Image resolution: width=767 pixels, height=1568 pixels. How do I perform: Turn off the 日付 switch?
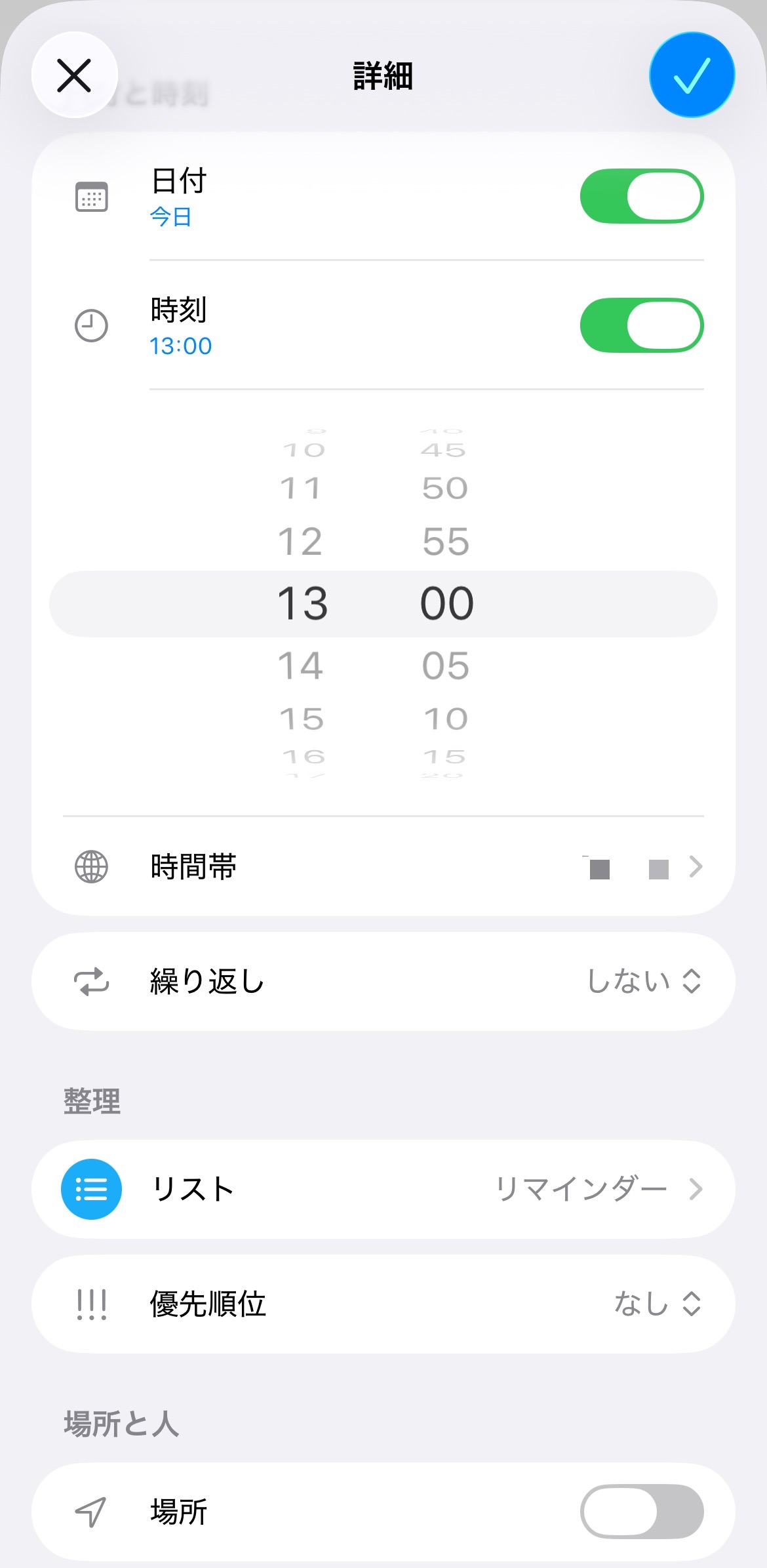tap(641, 196)
